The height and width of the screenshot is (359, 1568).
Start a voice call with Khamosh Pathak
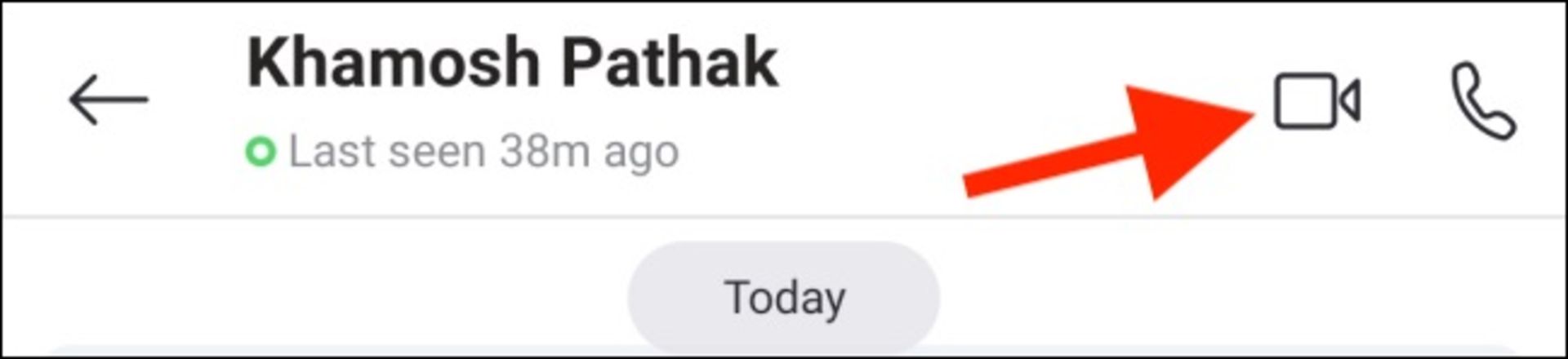tap(1482, 103)
